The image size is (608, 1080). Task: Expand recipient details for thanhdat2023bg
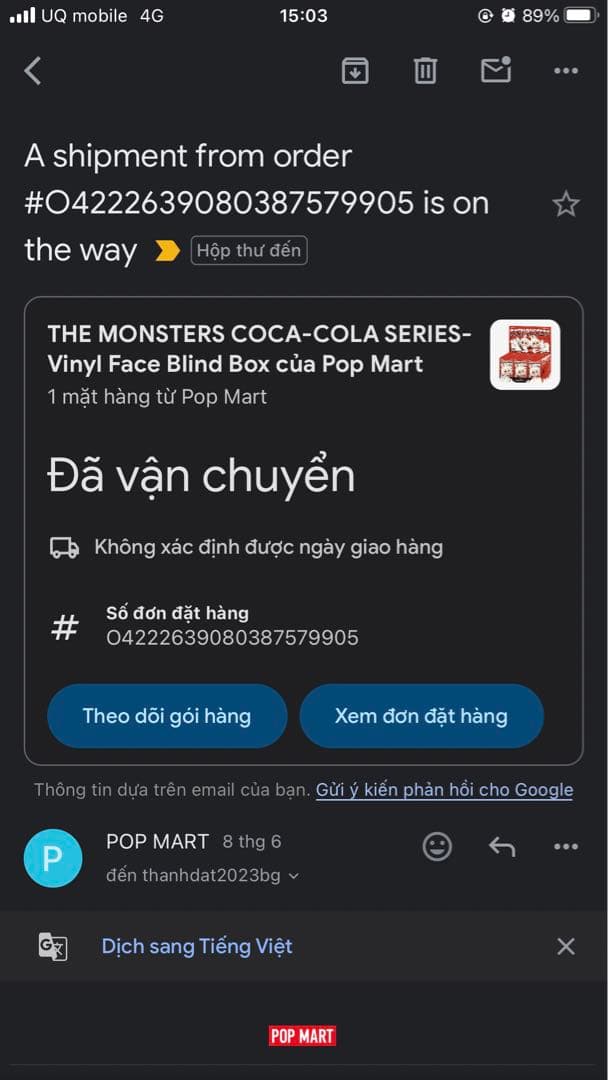293,876
